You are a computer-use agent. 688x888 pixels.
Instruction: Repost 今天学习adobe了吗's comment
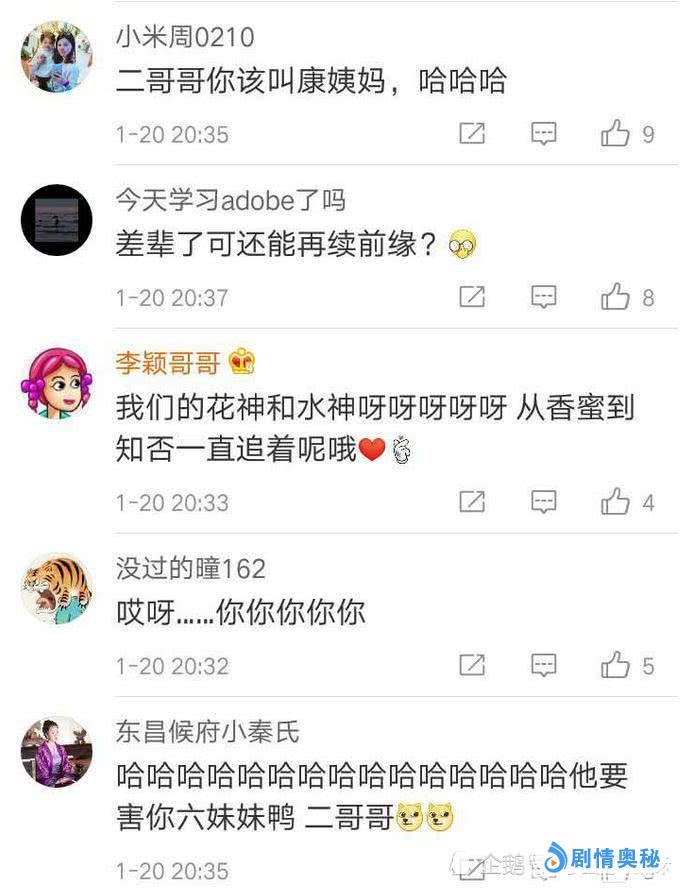tap(472, 297)
